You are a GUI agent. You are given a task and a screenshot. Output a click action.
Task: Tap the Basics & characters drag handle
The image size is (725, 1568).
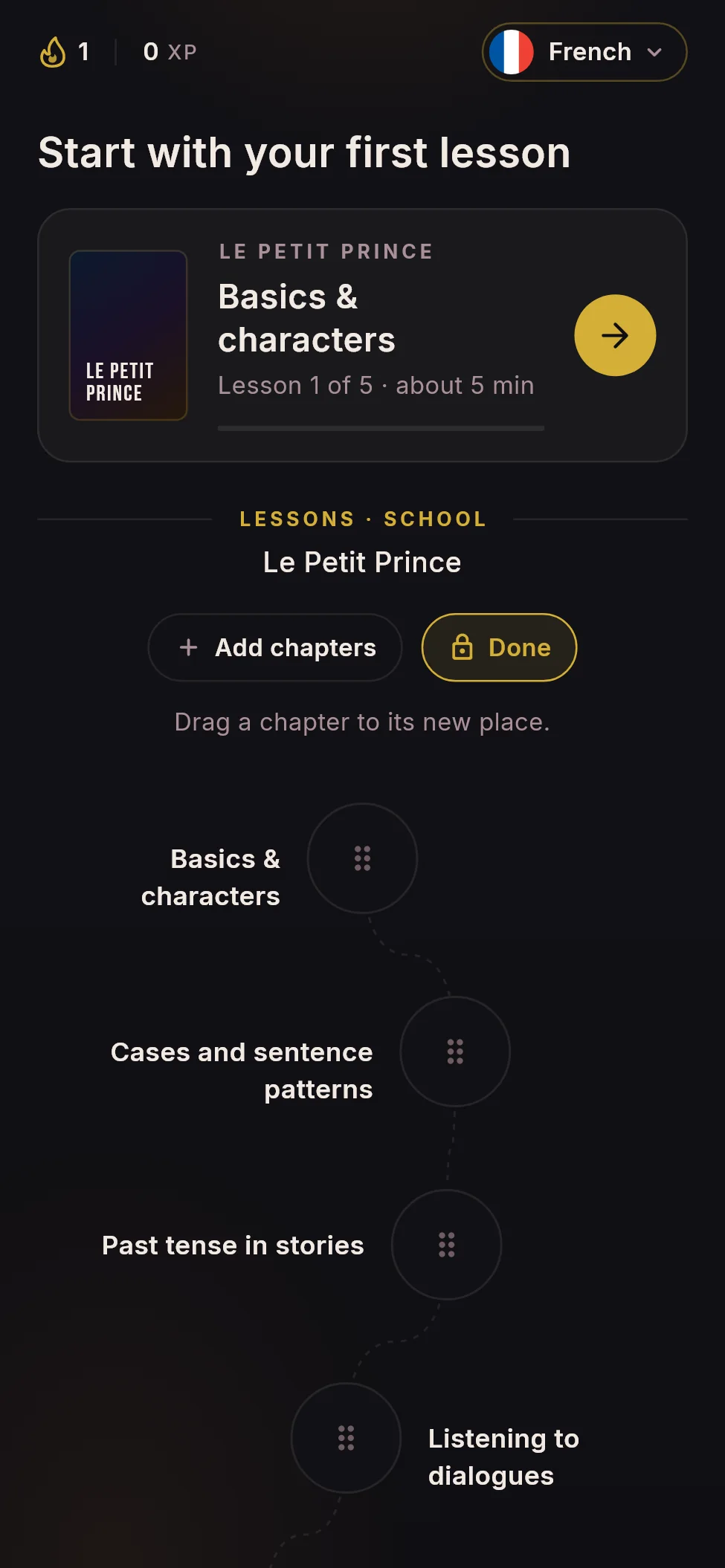[x=362, y=858]
